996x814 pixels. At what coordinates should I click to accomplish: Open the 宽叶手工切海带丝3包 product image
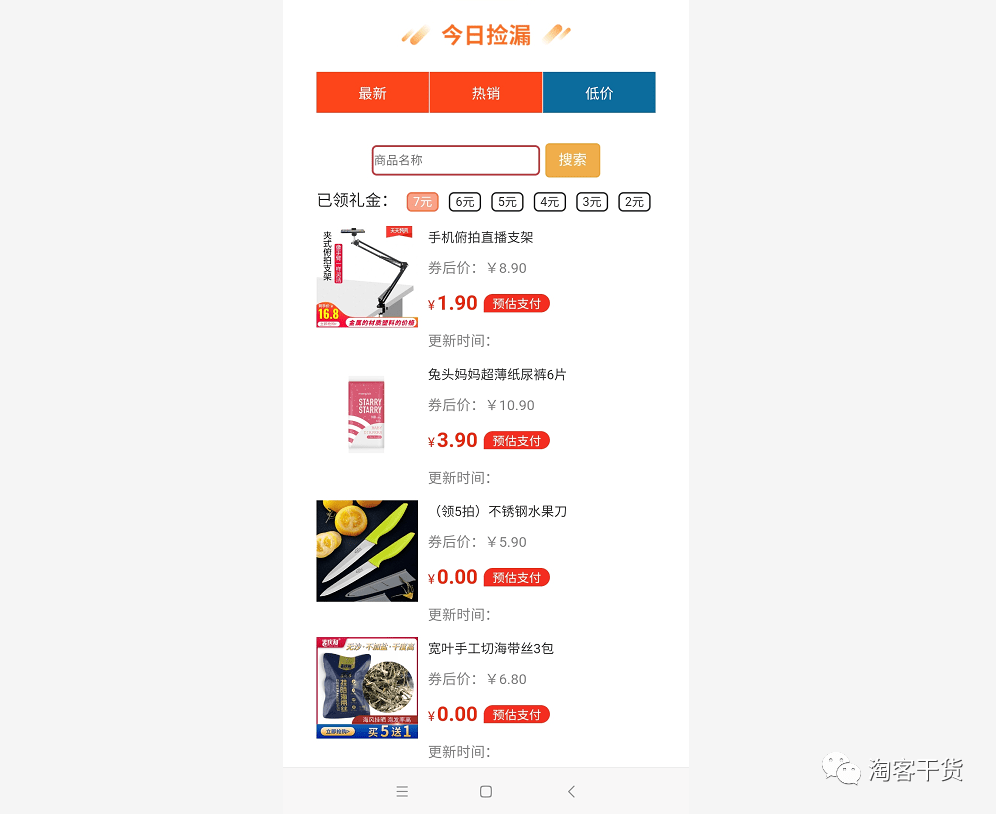[367, 688]
